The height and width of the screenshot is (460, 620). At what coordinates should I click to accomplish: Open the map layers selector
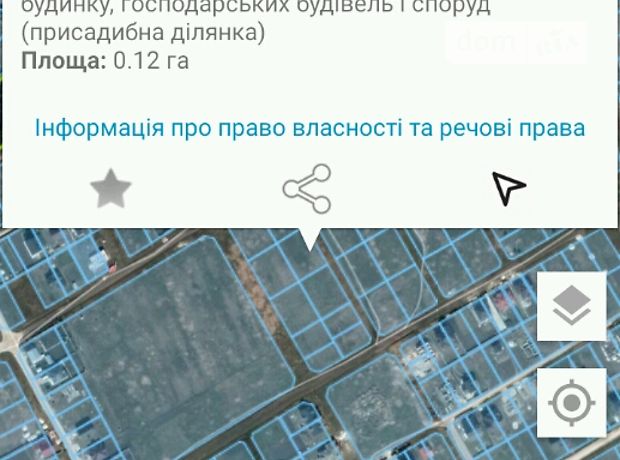572,307
